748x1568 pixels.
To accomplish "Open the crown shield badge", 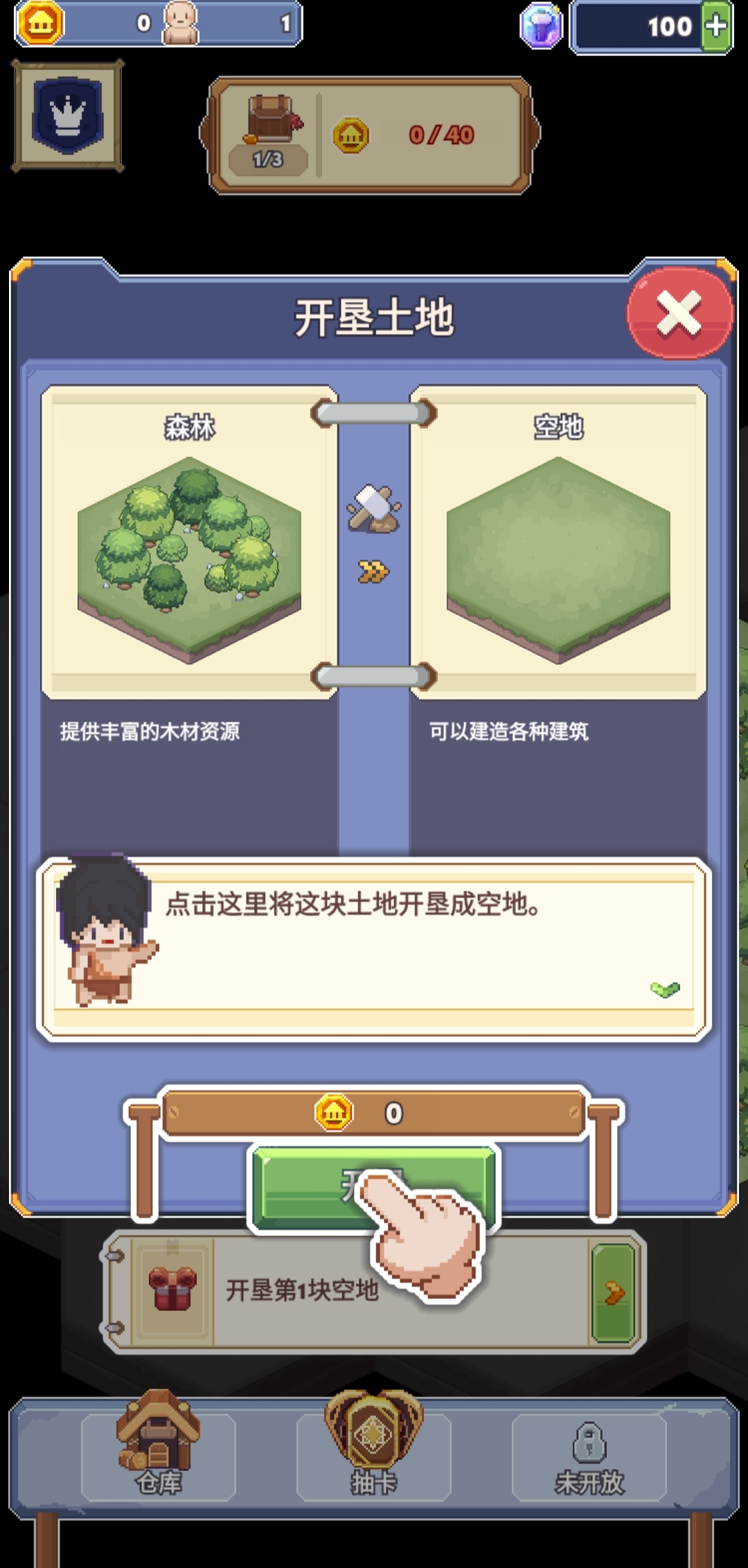I will [68, 115].
